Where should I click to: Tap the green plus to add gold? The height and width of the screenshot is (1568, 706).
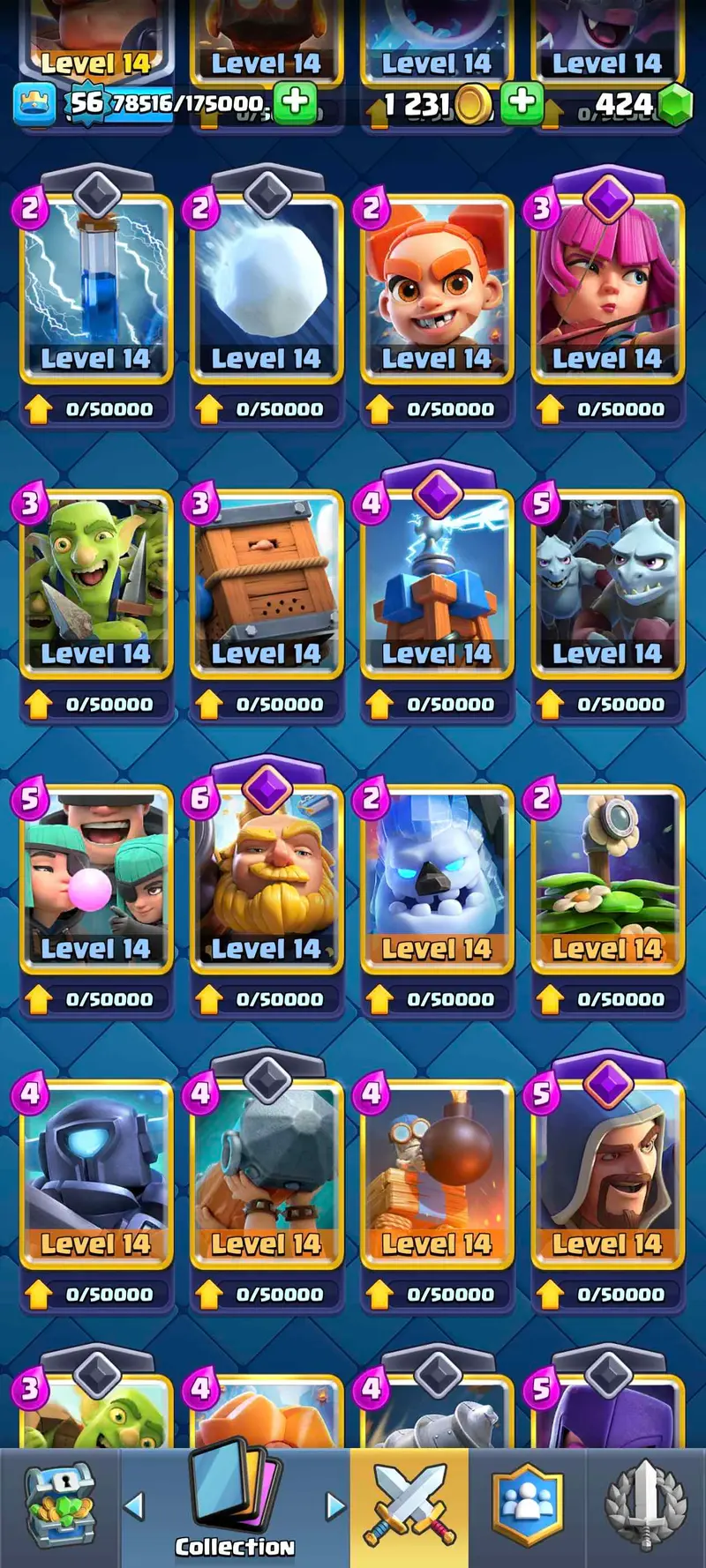tap(522, 101)
